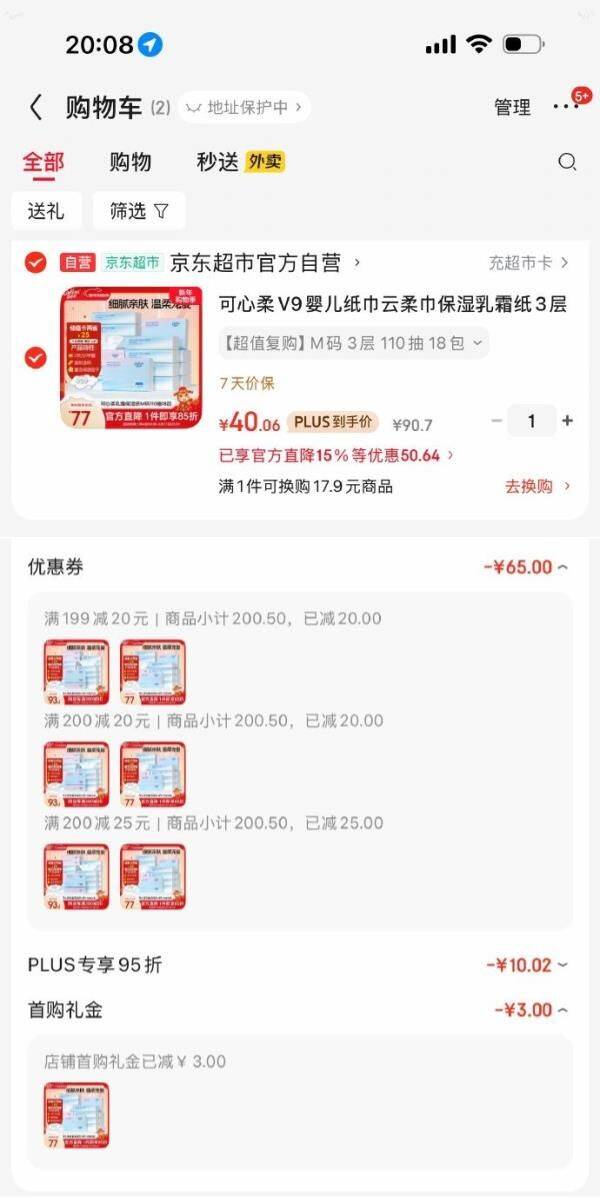
Task: Tap 去换购 link
Action: [x=537, y=487]
